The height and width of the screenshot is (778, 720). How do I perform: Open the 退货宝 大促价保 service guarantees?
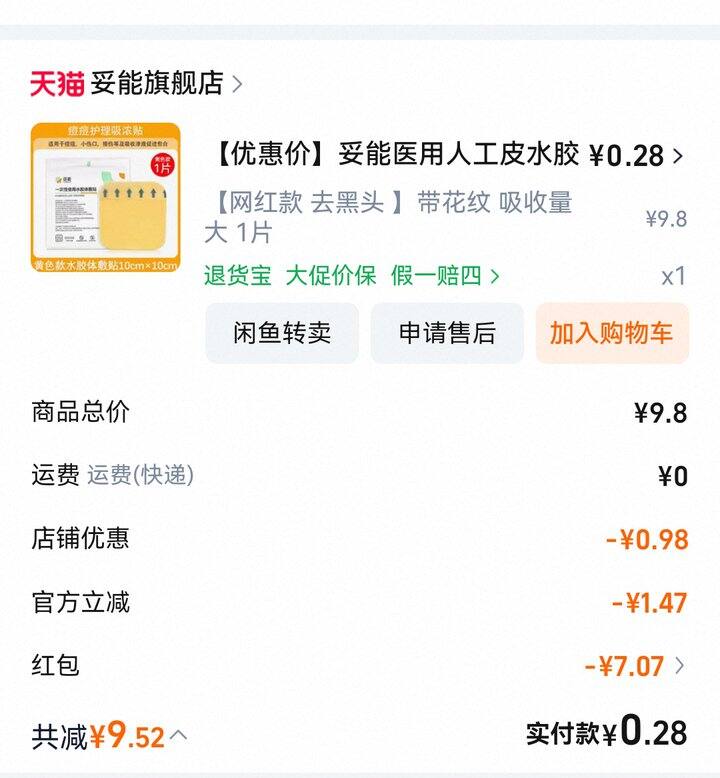pos(352,276)
